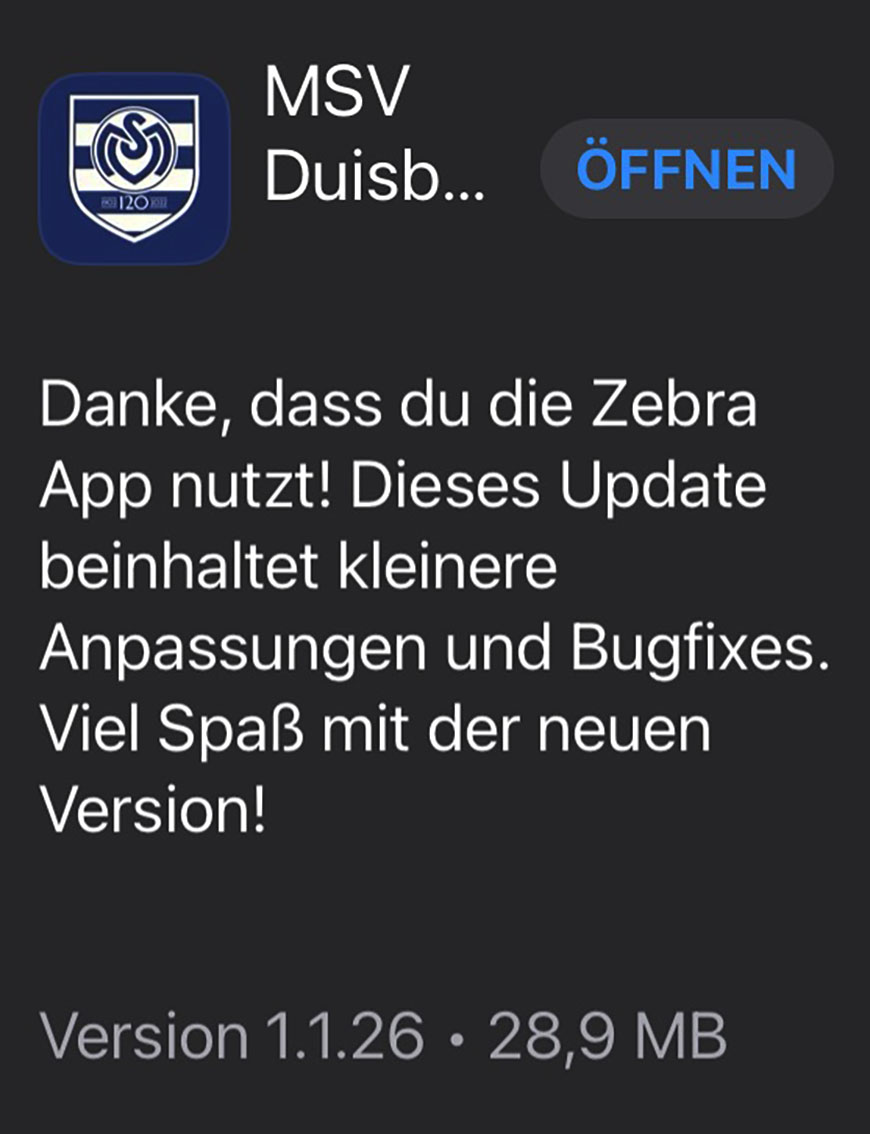Open the MSV Duisburg app with ÖFFNEN
Image resolution: width=870 pixels, height=1134 pixels.
click(x=686, y=168)
